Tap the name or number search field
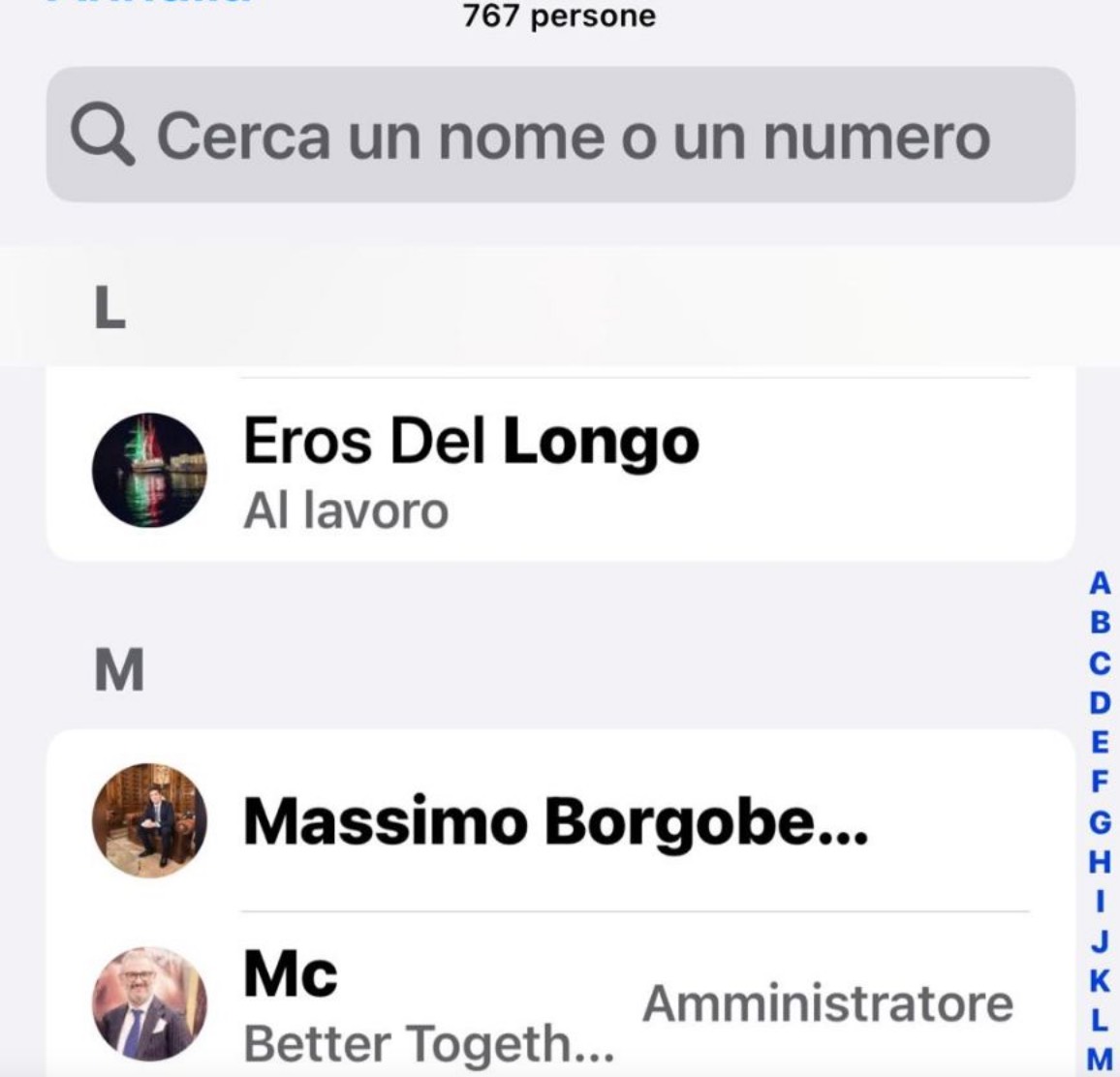 [x=560, y=136]
